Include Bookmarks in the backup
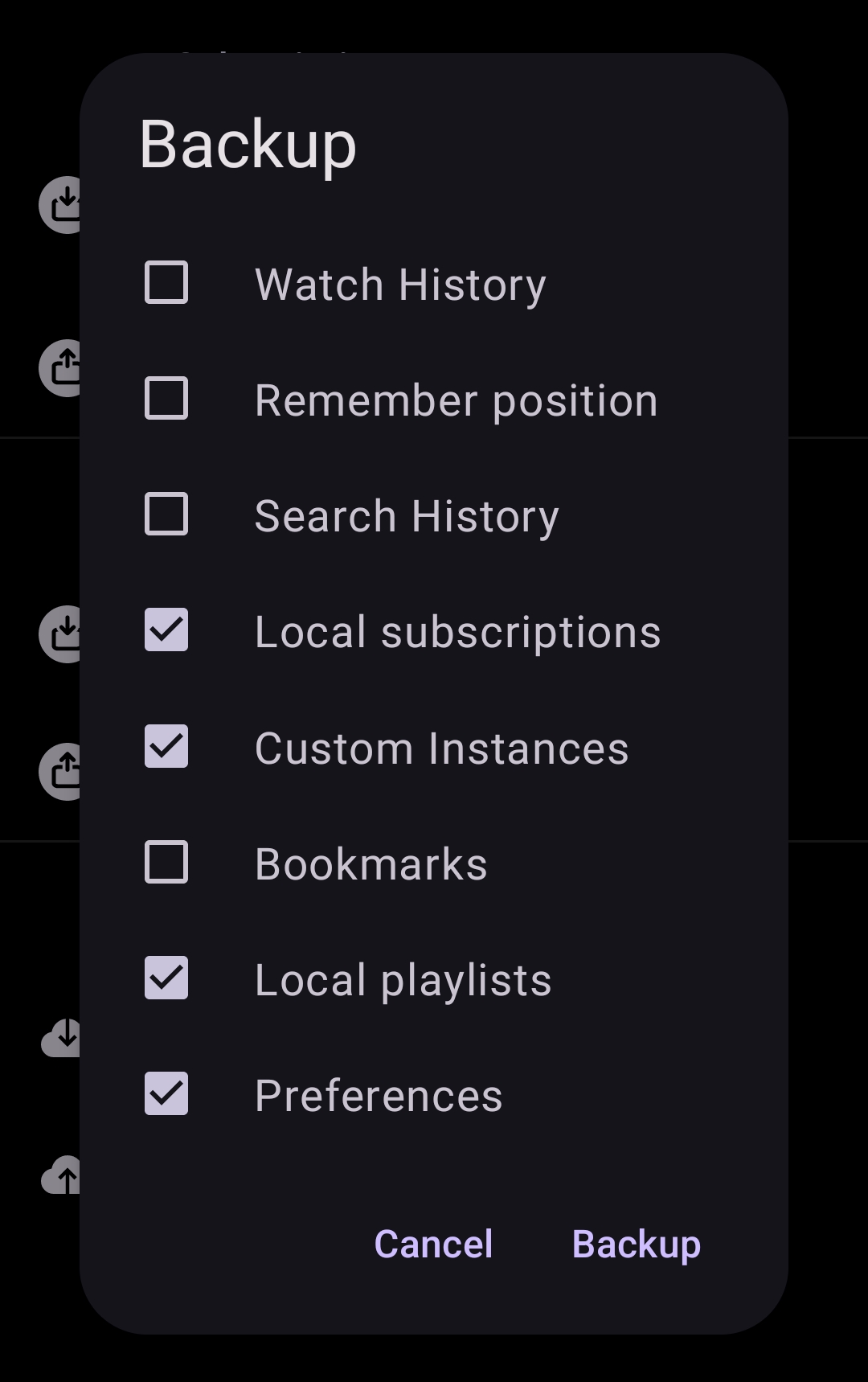Screen dimensions: 868x1382 [166, 863]
